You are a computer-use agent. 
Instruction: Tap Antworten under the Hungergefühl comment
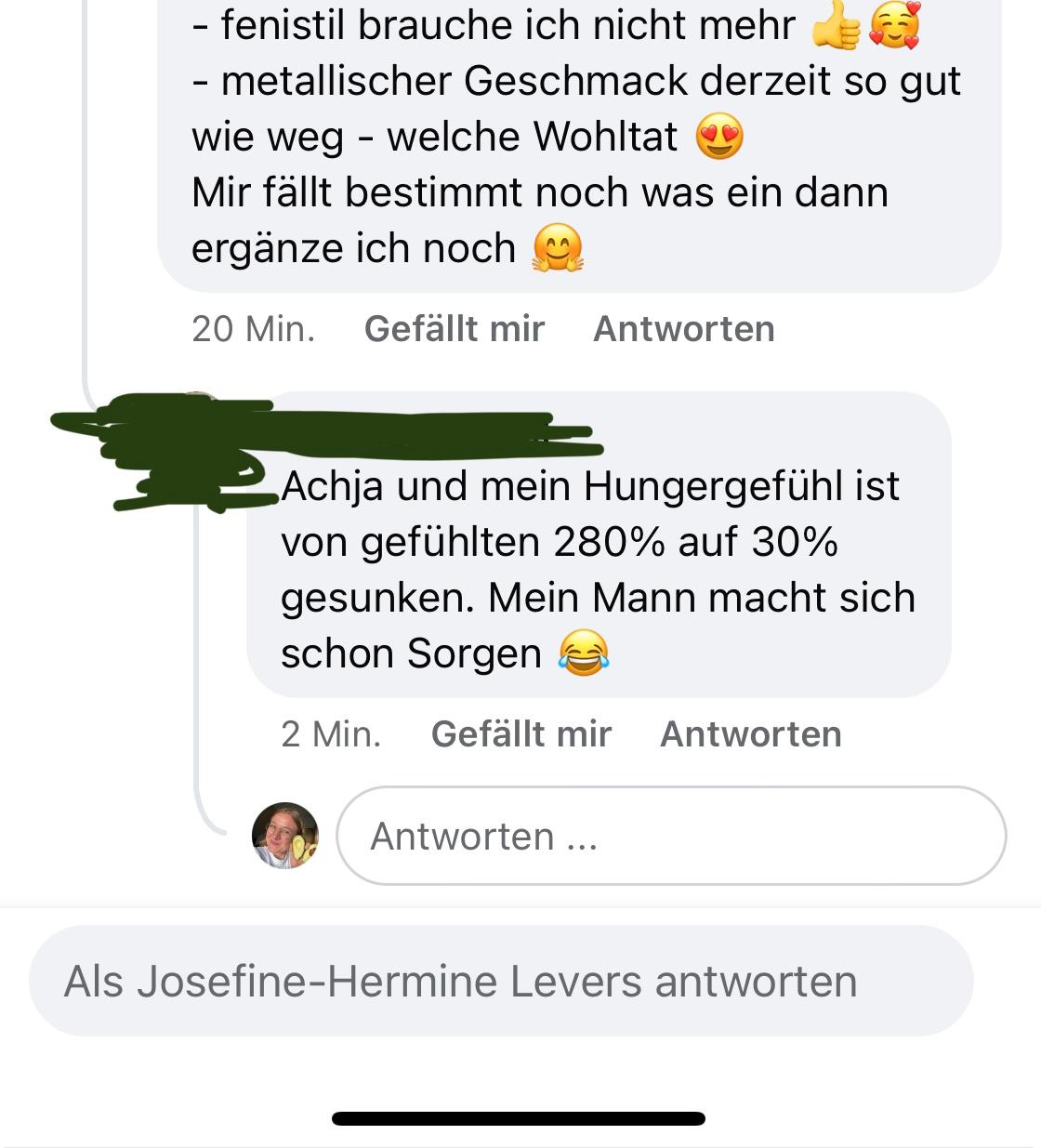[750, 734]
